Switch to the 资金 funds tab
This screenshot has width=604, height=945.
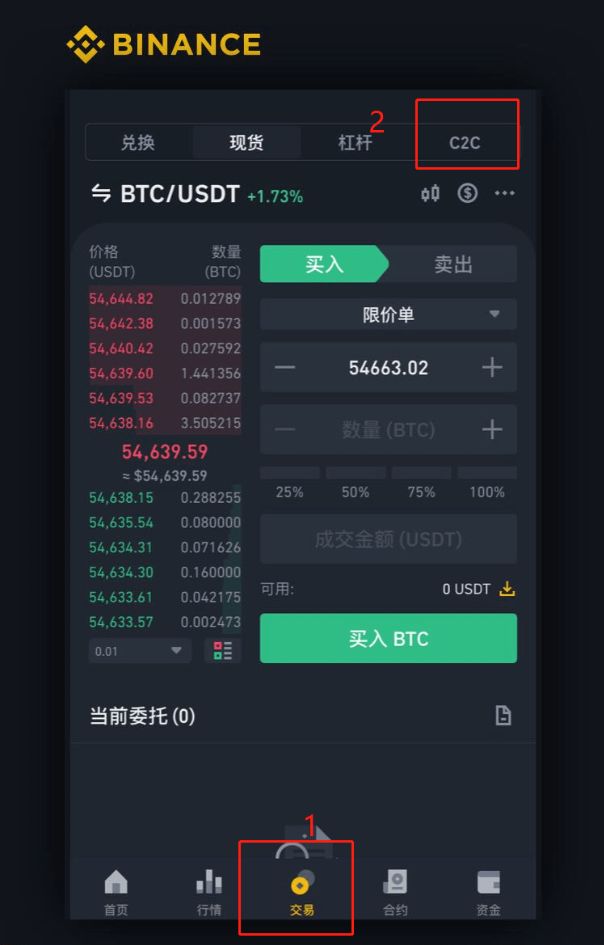tap(488, 892)
